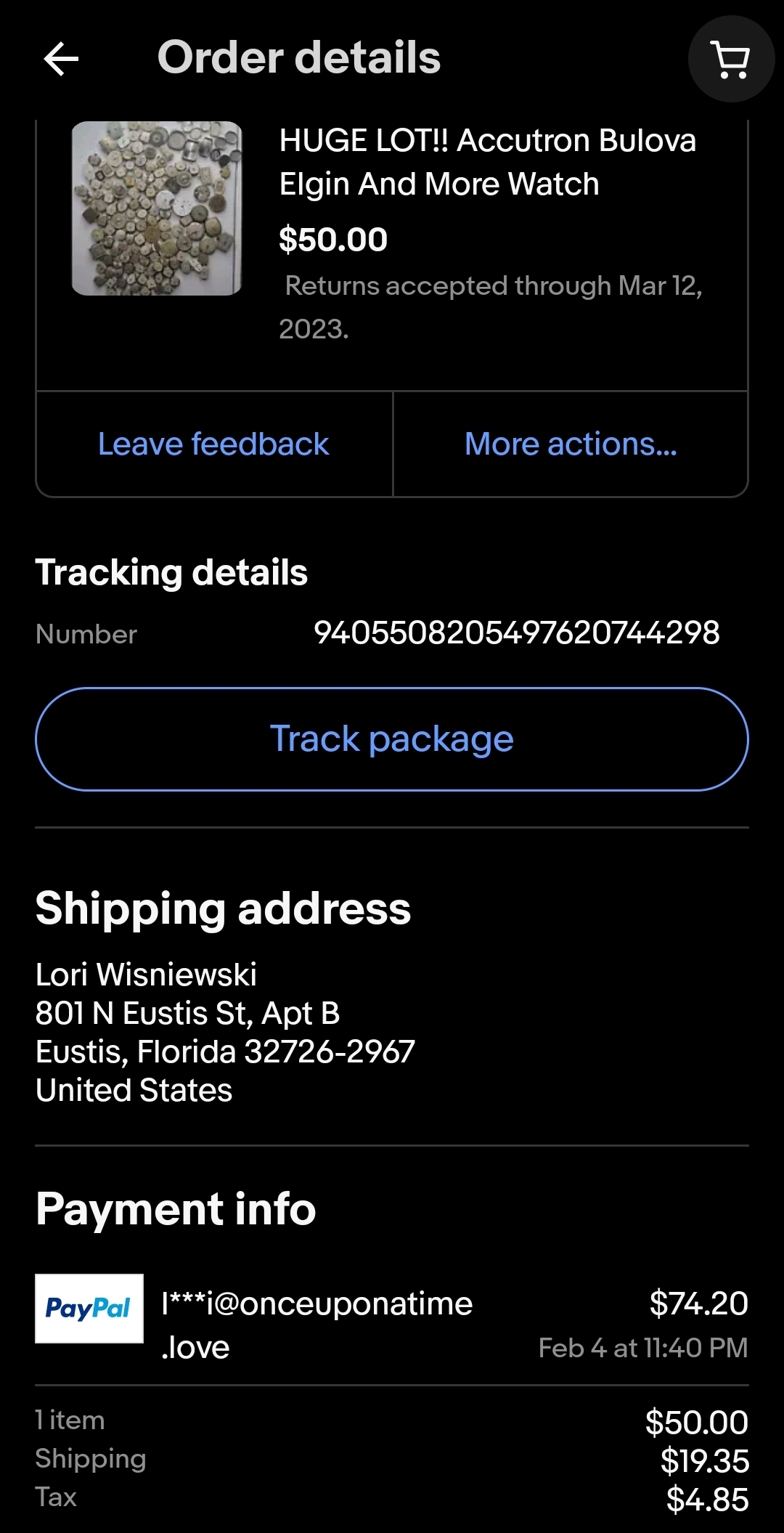Open the watch lot item thumbnail
Viewport: 784px width, 1533px height.
(x=157, y=208)
